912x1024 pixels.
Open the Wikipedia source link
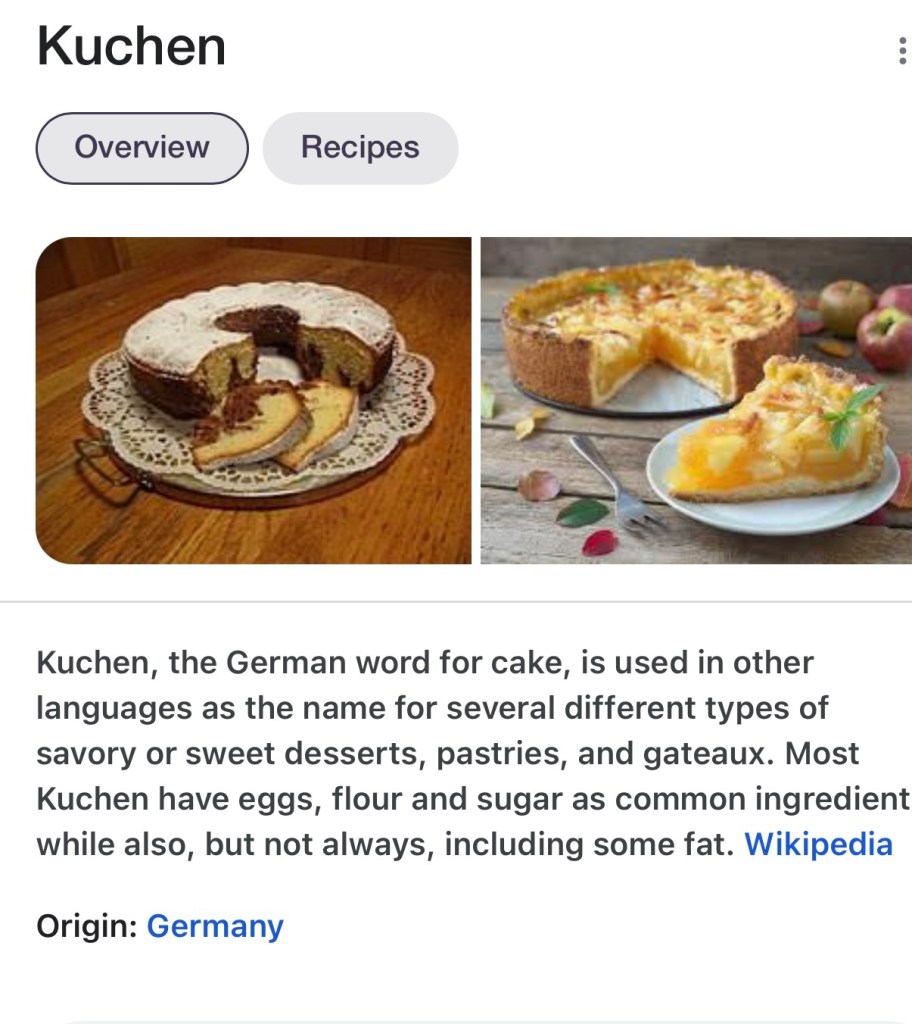point(818,845)
